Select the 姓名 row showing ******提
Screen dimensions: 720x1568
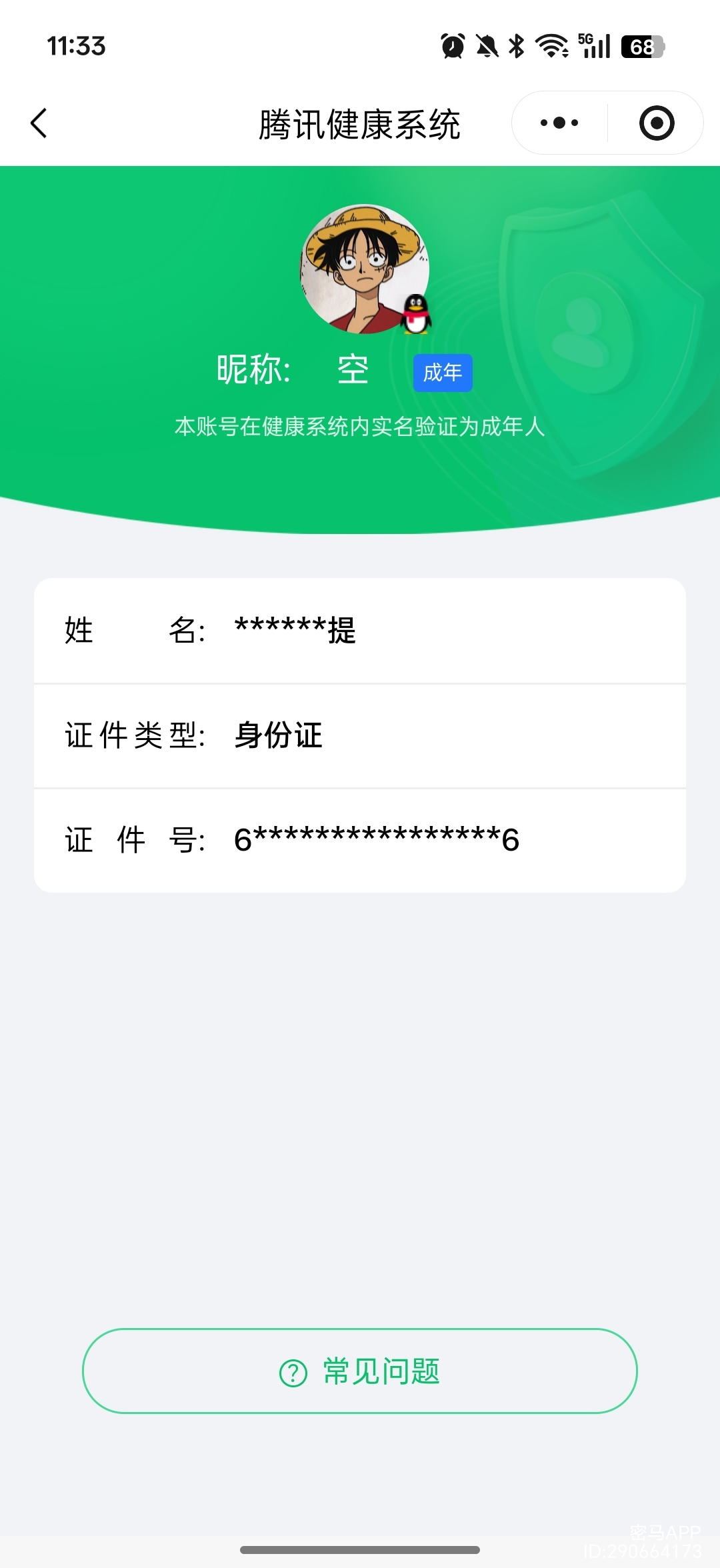click(360, 632)
